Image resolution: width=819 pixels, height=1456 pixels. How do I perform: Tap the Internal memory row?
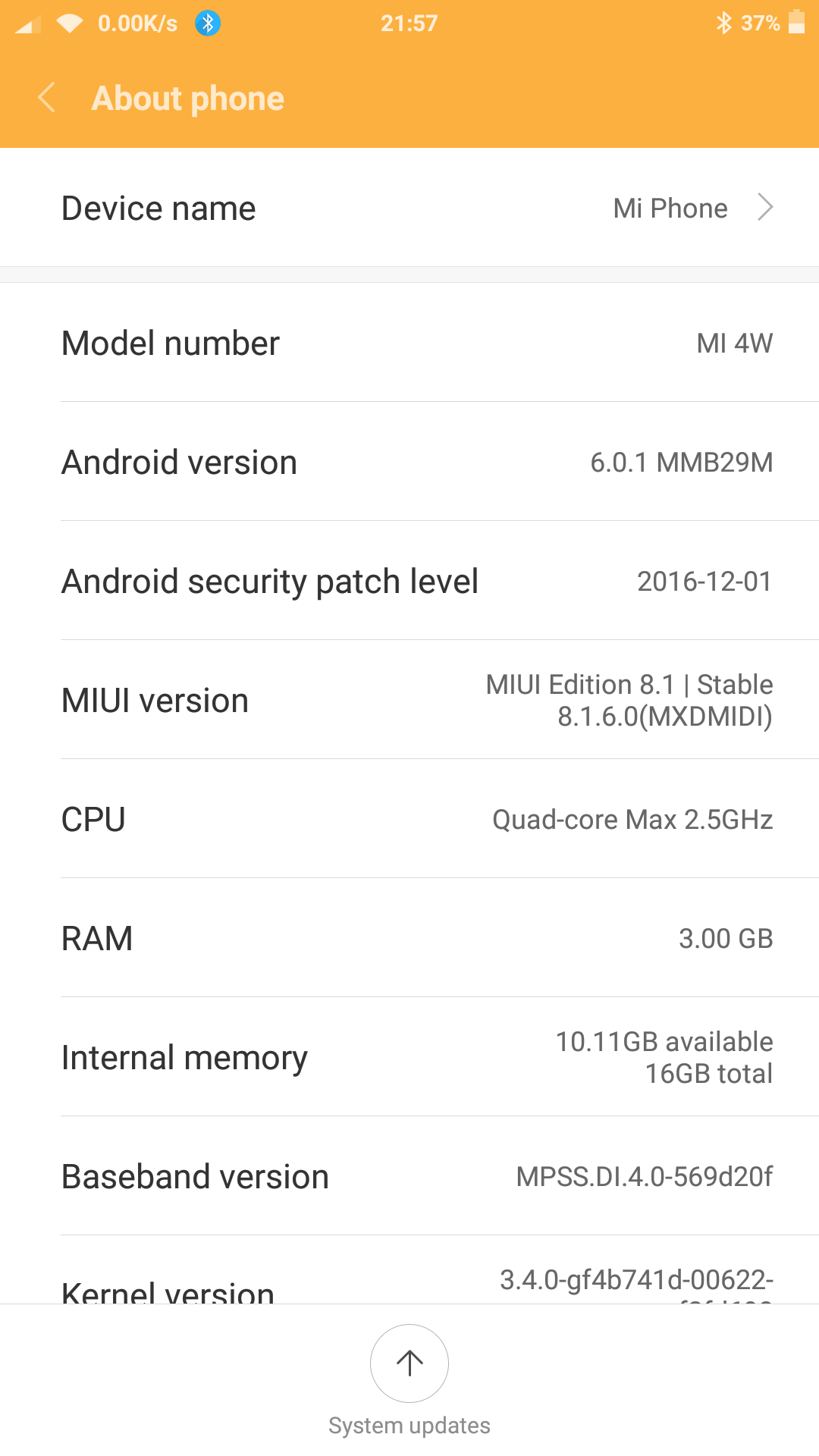409,1057
